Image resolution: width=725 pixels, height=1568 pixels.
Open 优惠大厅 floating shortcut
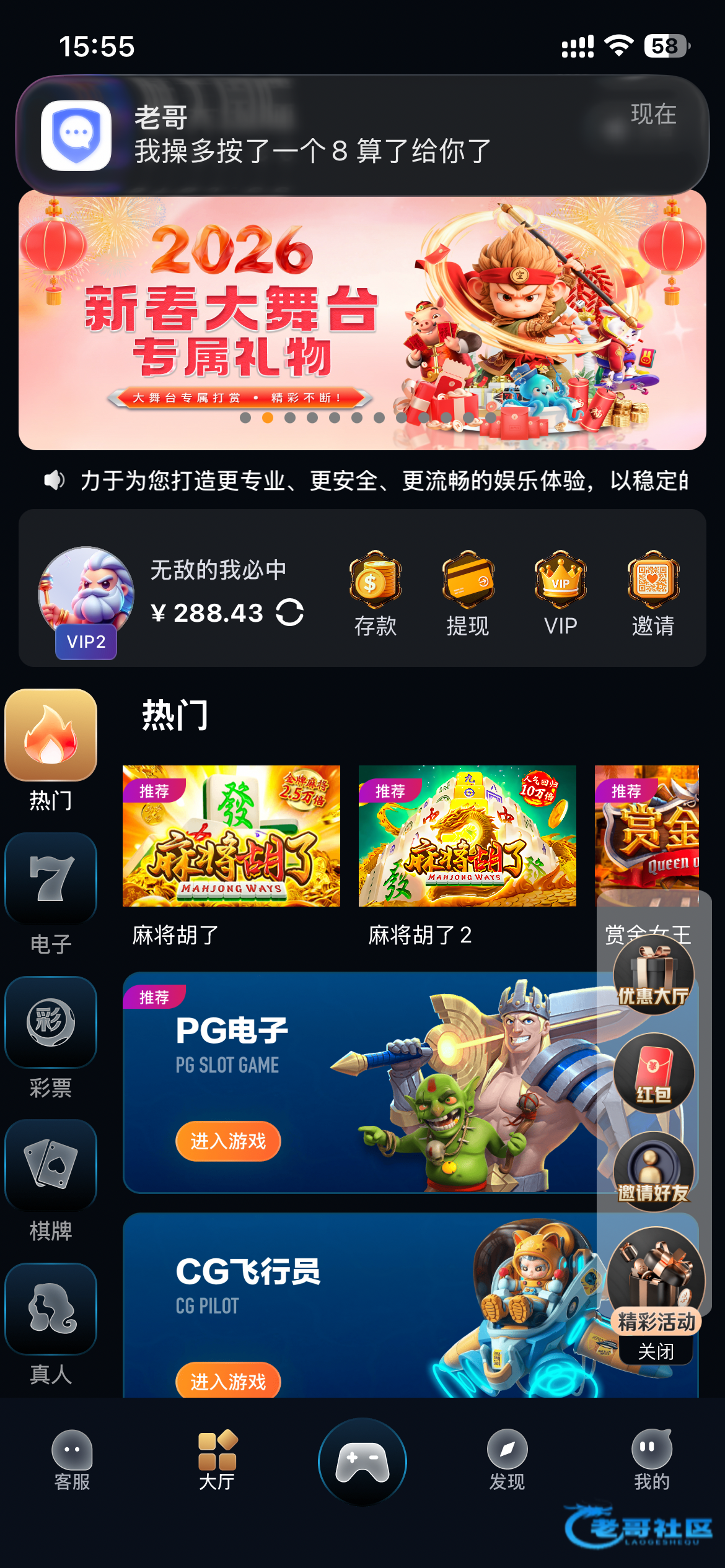(x=654, y=975)
